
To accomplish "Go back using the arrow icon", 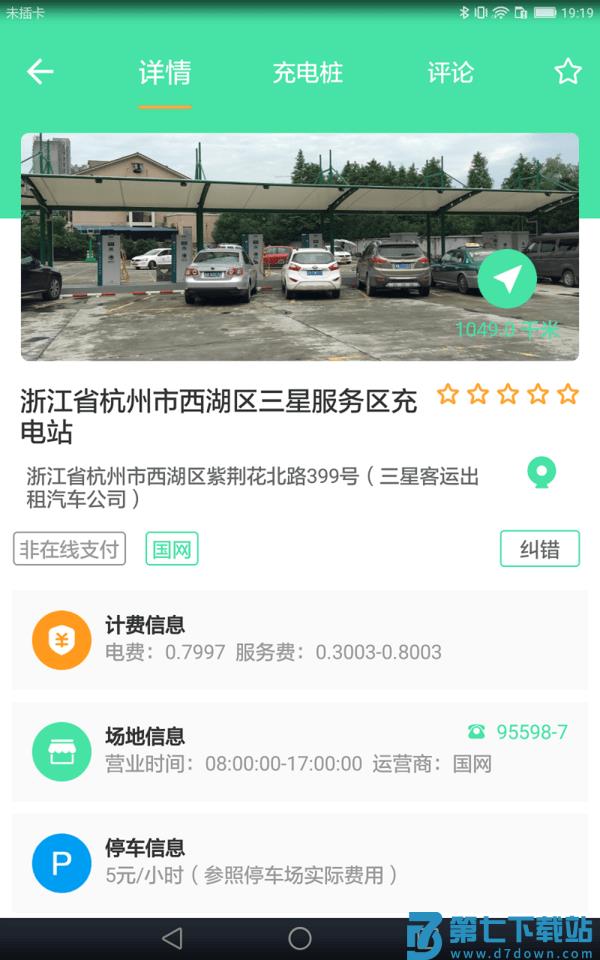I will point(40,72).
